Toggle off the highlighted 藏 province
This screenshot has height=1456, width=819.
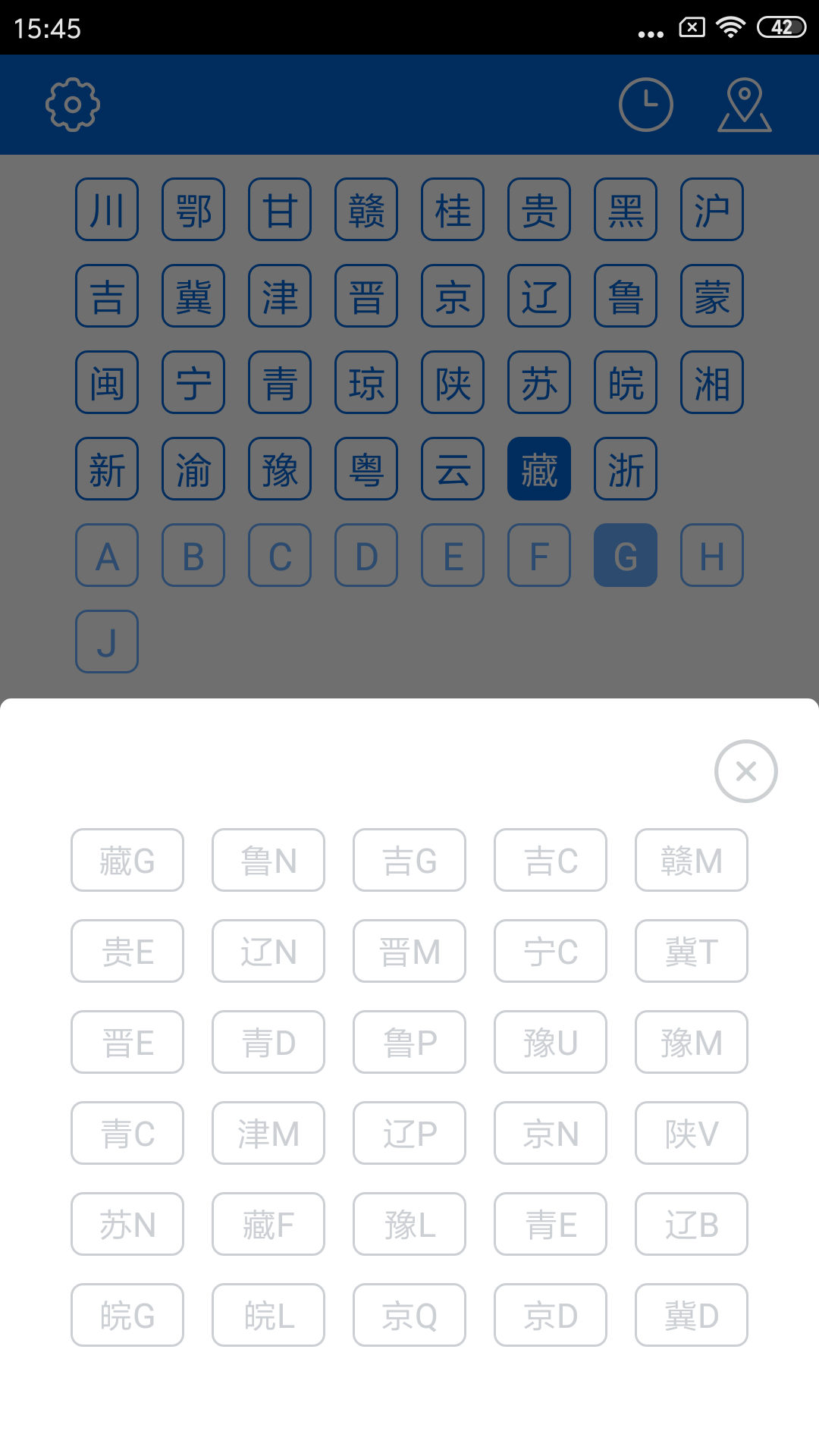point(538,469)
